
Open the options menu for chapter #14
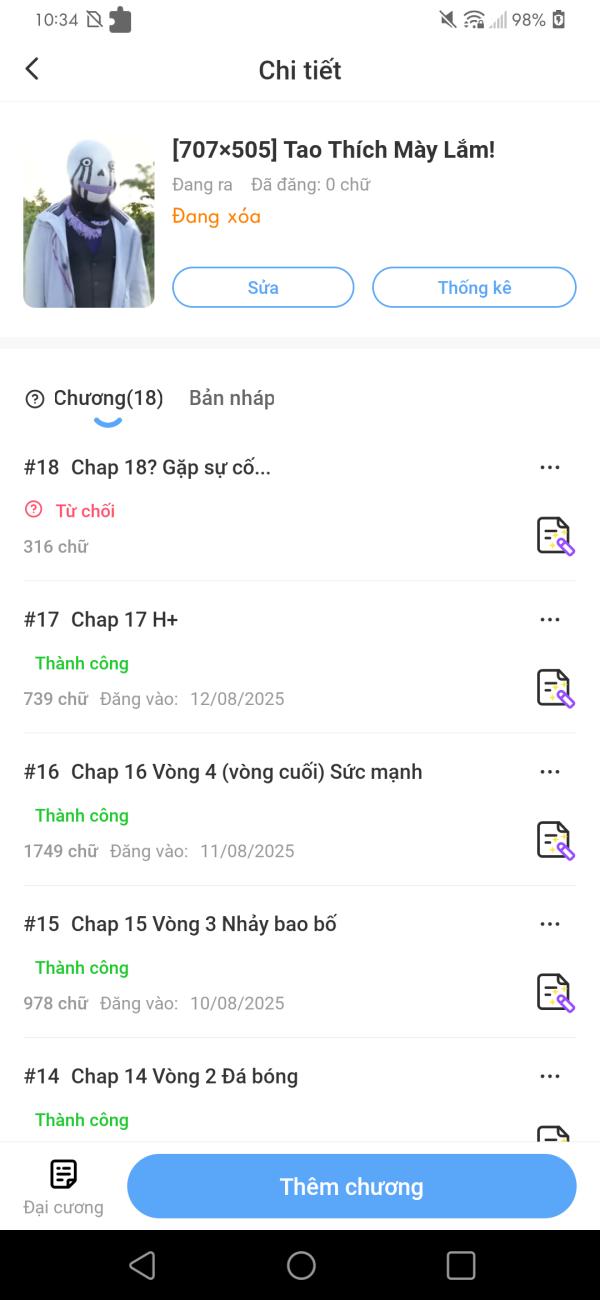pyautogui.click(x=549, y=1076)
